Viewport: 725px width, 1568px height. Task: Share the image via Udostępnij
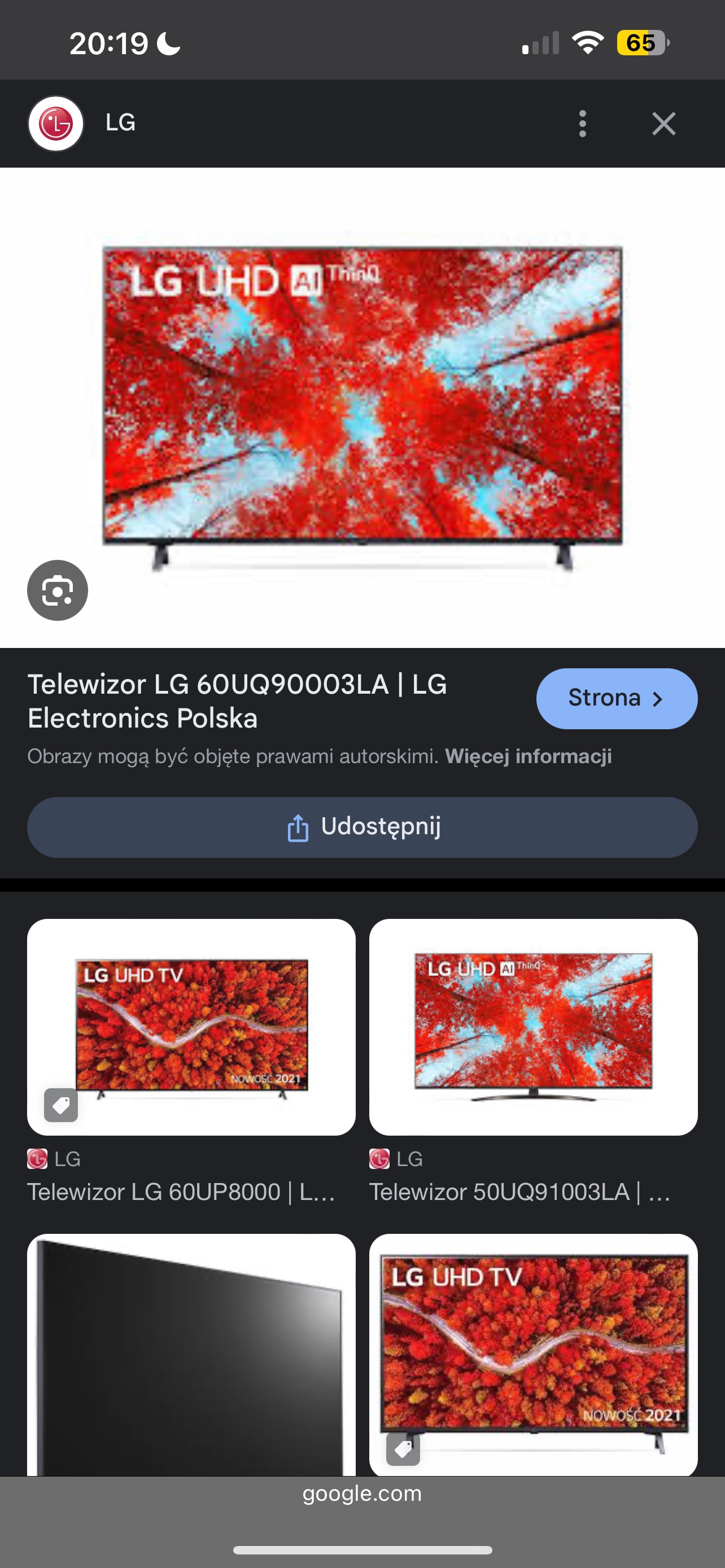362,827
